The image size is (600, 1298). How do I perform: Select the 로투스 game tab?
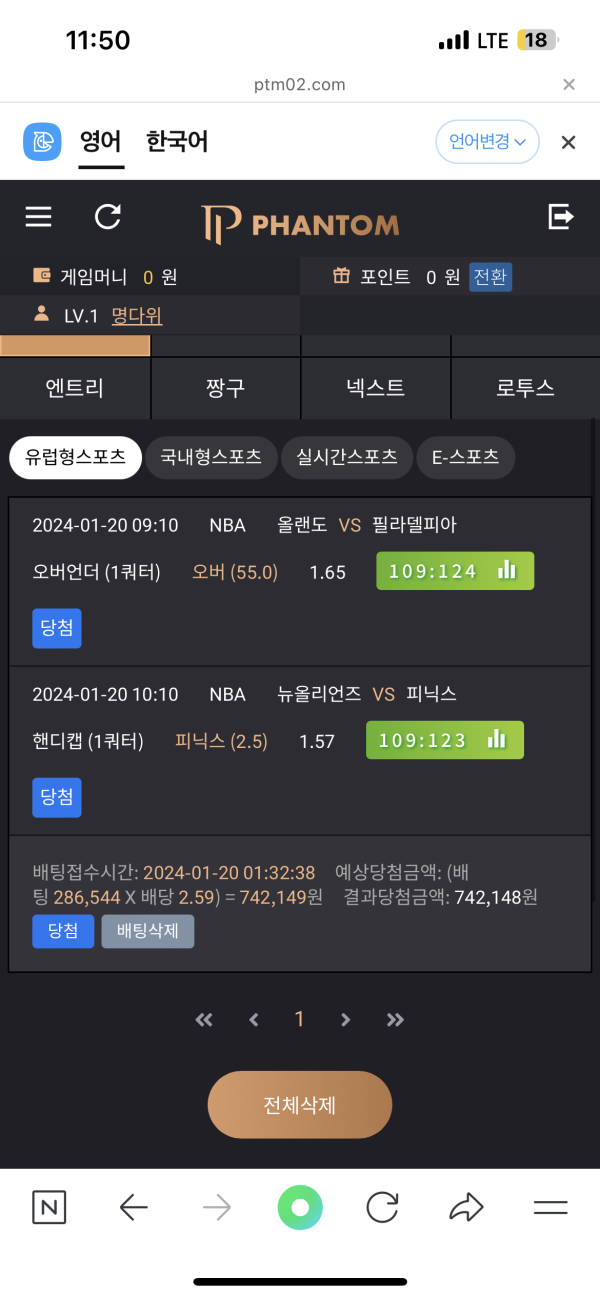pos(525,388)
